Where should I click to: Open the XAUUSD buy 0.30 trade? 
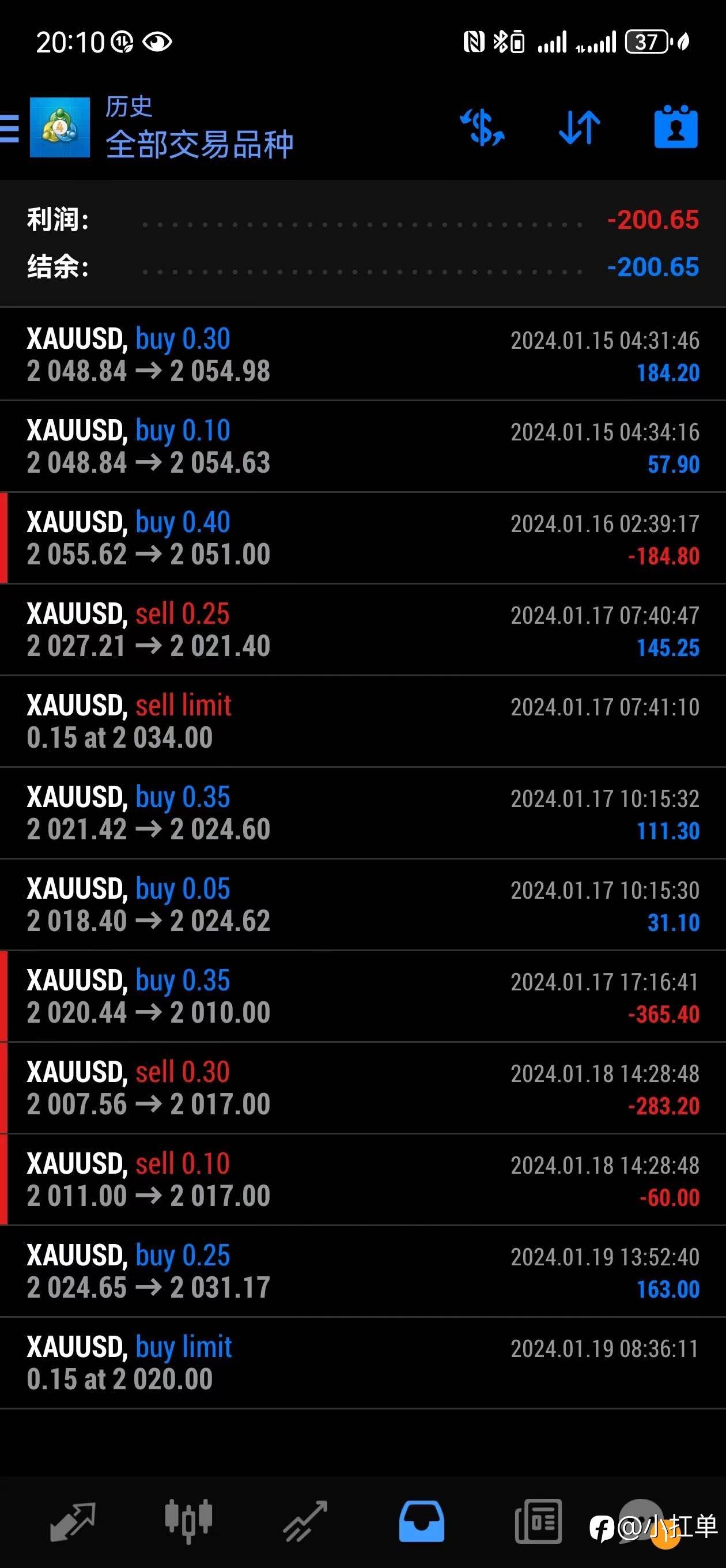coord(362,355)
